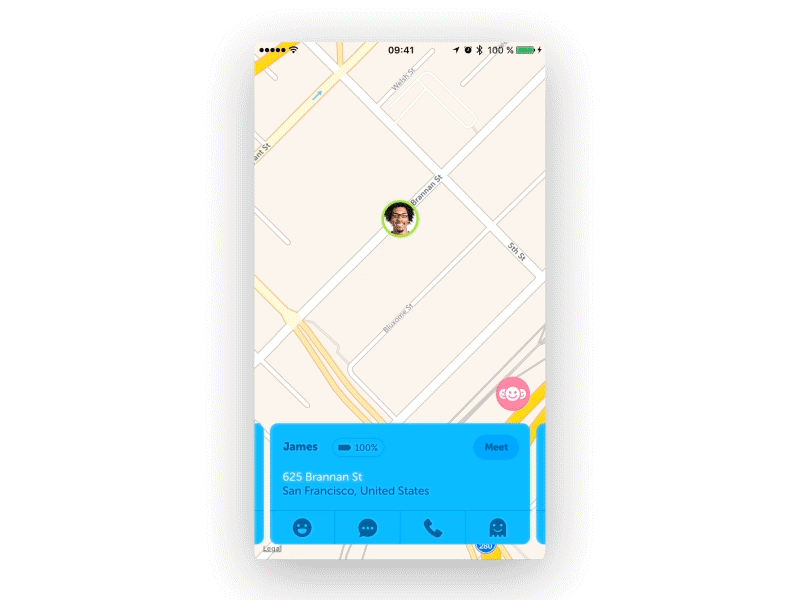This screenshot has height=600, width=800.
Task: Tap the ghost icon on James's card
Action: pos(497,527)
